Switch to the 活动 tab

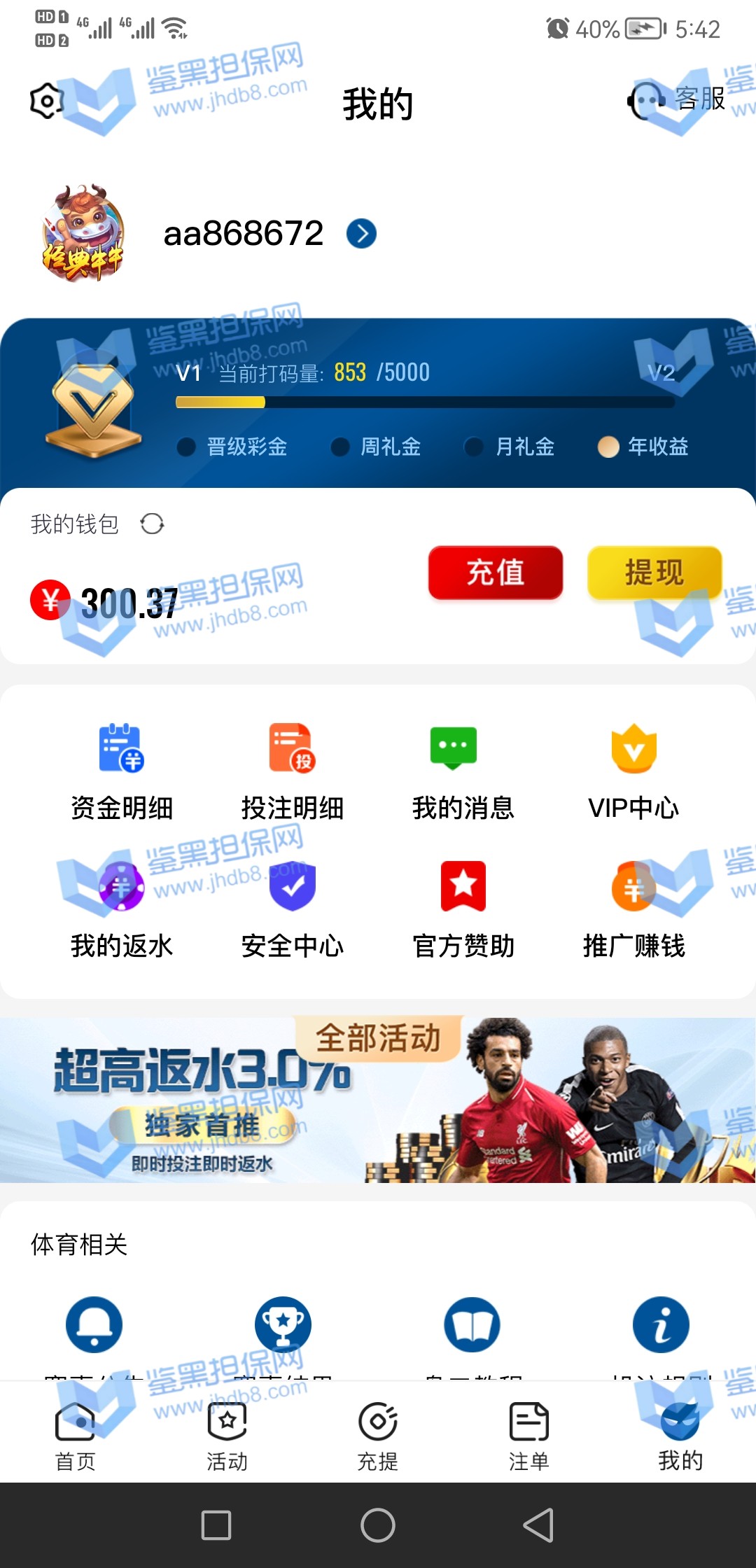(x=227, y=1436)
